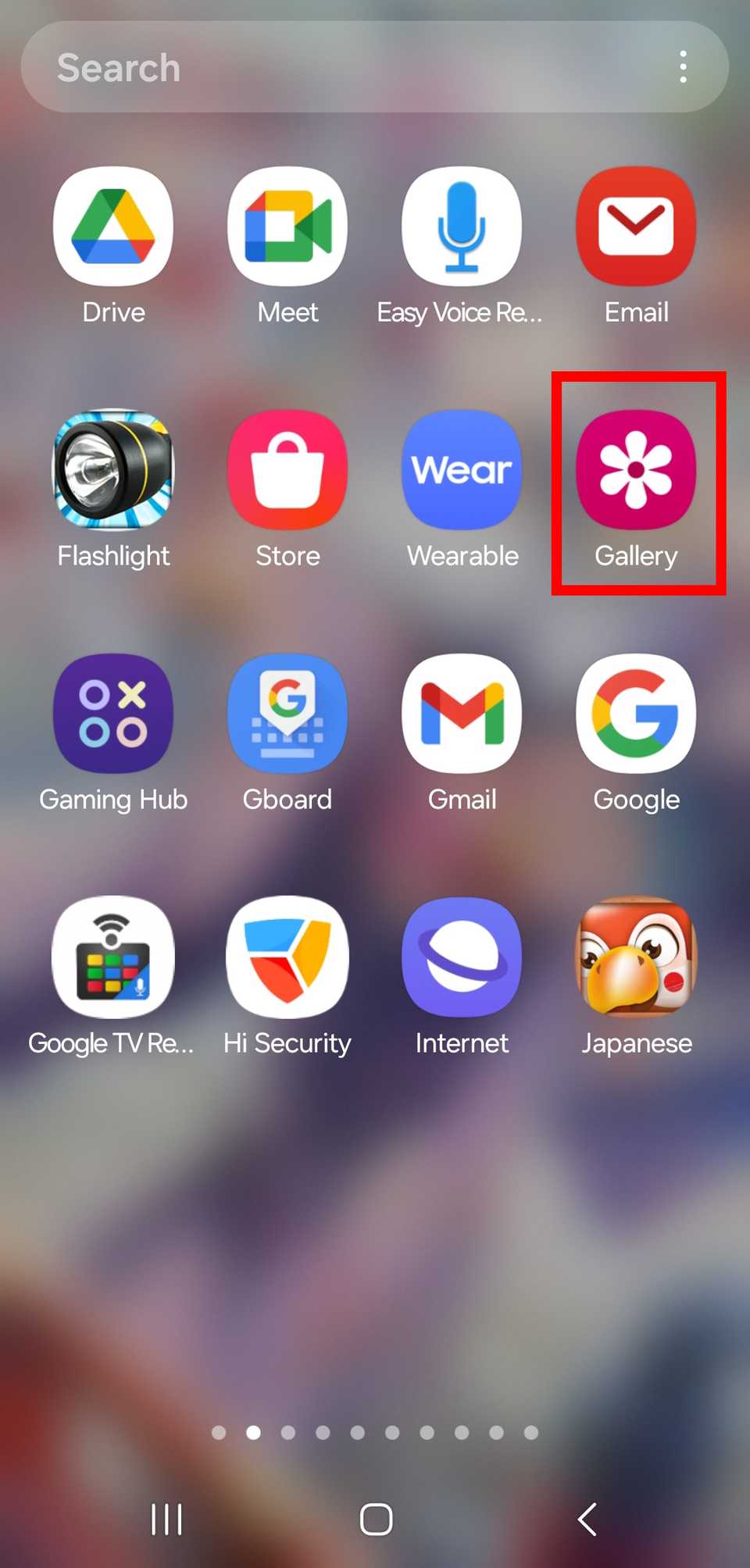The height and width of the screenshot is (1568, 750).
Task: Open the Drive app
Action: point(113,227)
